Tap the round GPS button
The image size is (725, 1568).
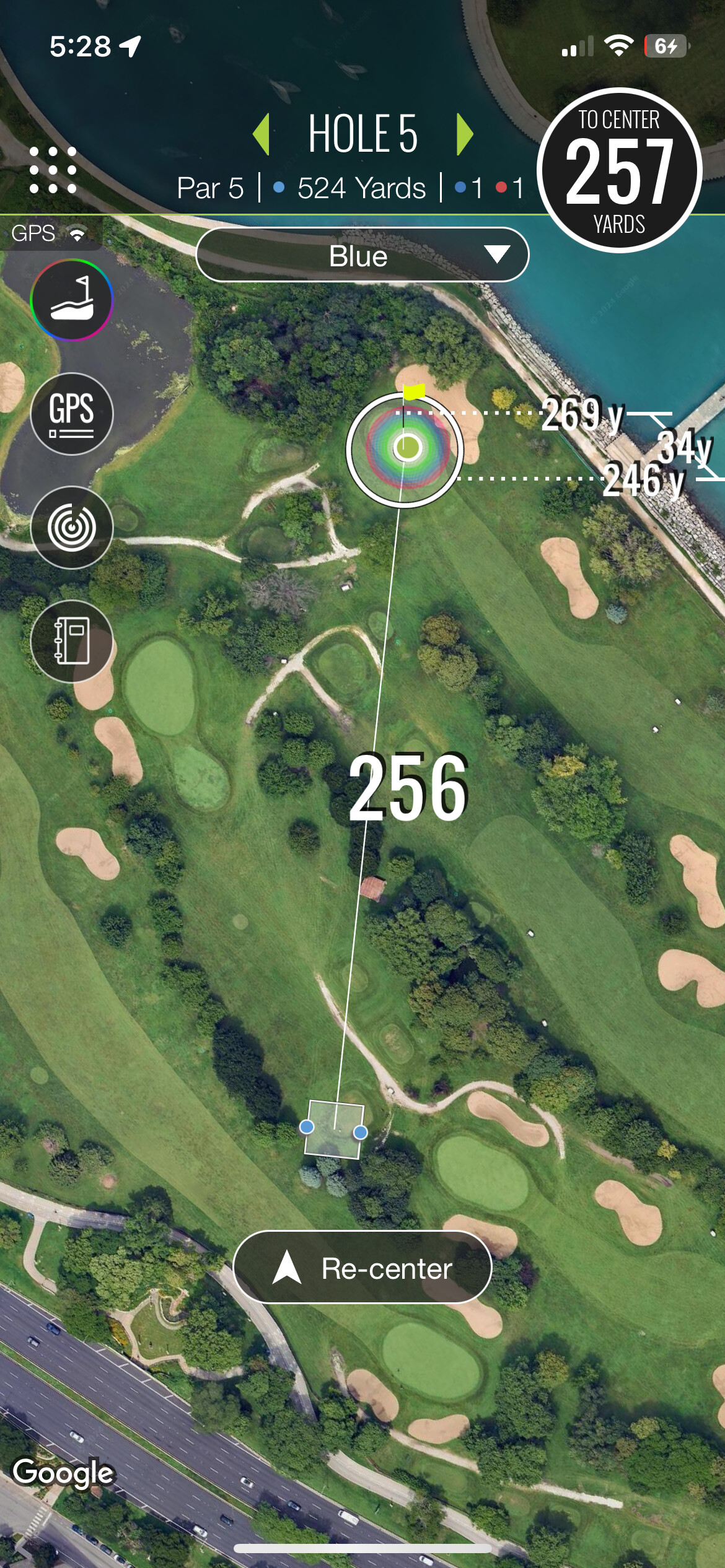[x=72, y=414]
